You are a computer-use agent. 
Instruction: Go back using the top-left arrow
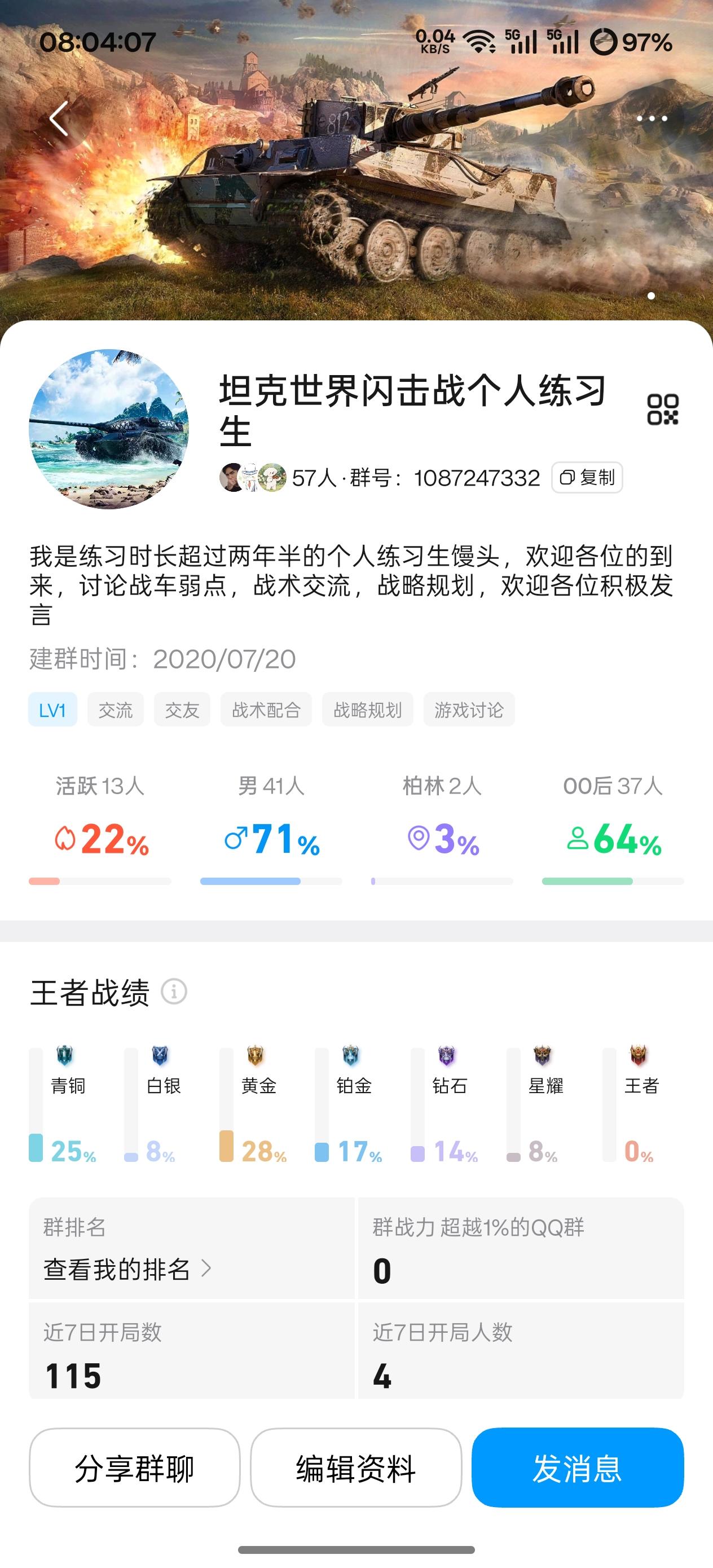pyautogui.click(x=60, y=118)
